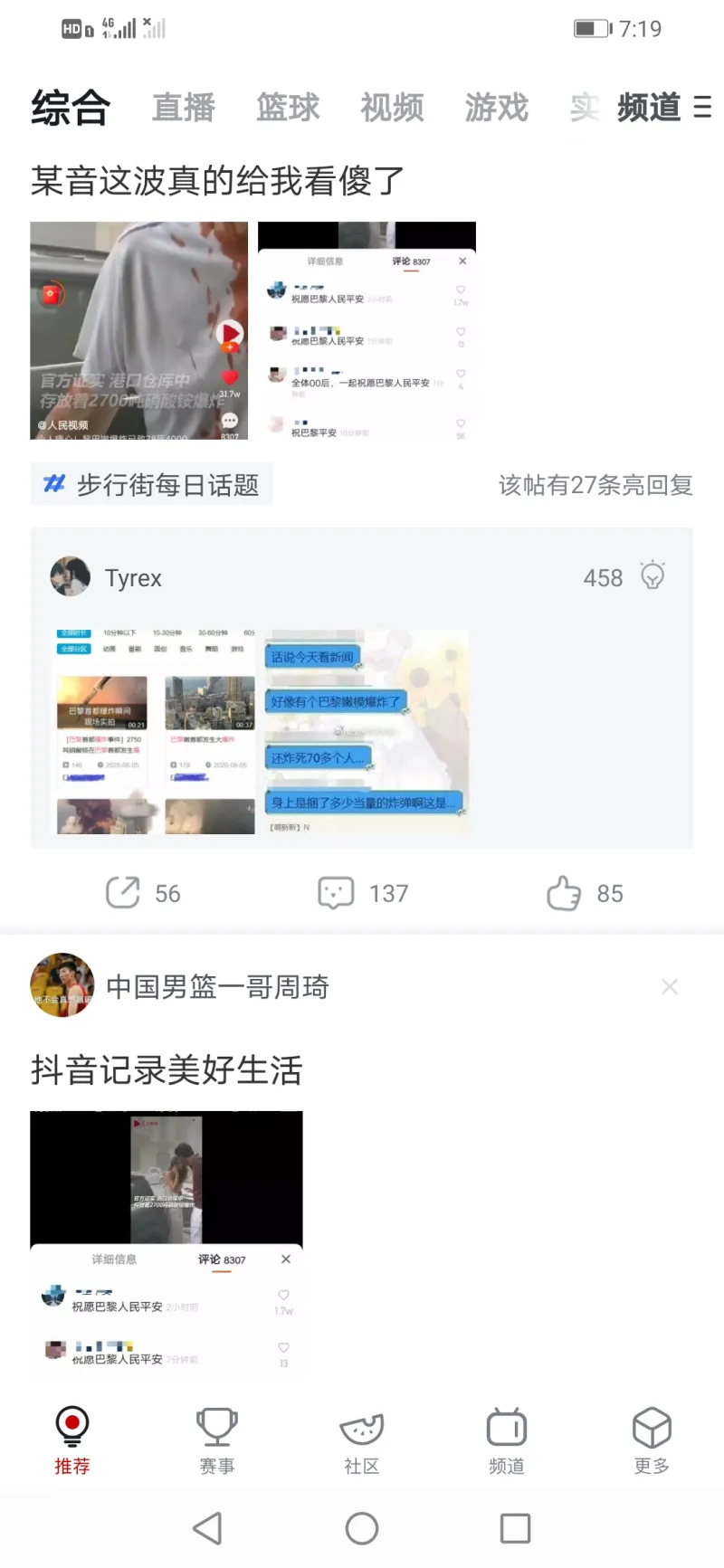This screenshot has width=724, height=1568.
Task: Switch to the 游戏 tab
Action: (x=496, y=108)
